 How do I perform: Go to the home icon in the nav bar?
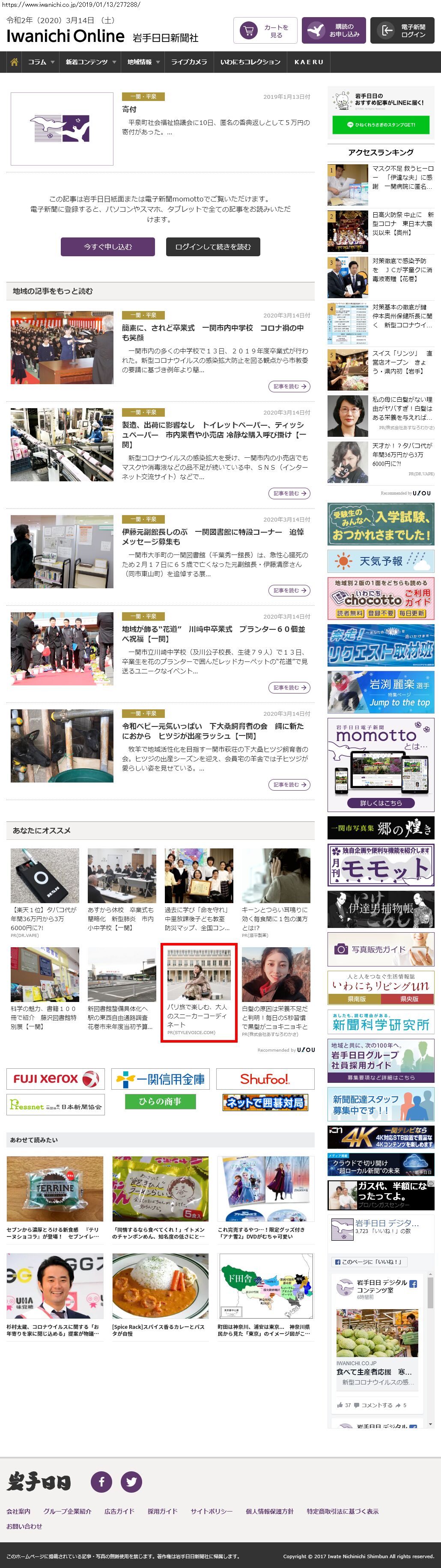pyautogui.click(x=14, y=62)
